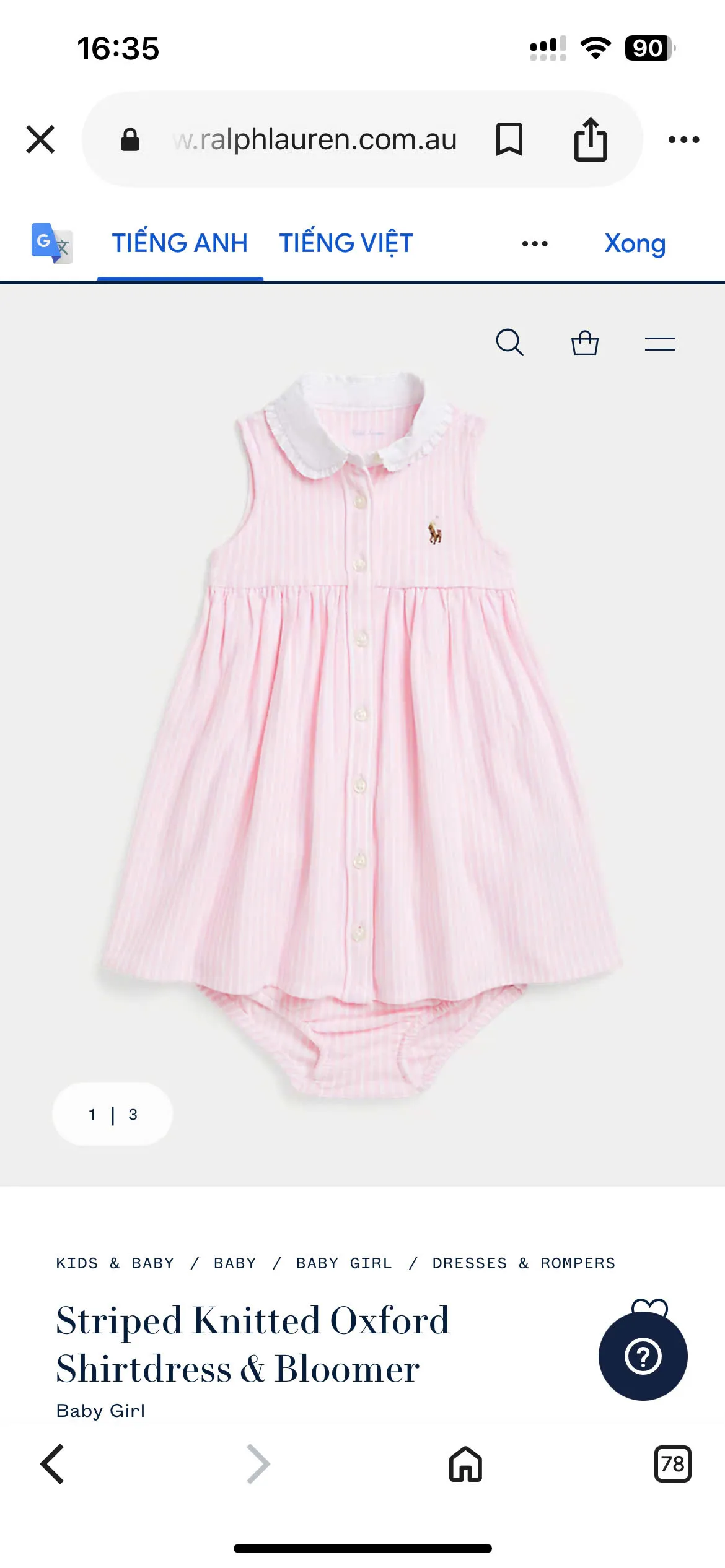Close the browser page
The height and width of the screenshot is (1568, 725).
click(x=41, y=139)
